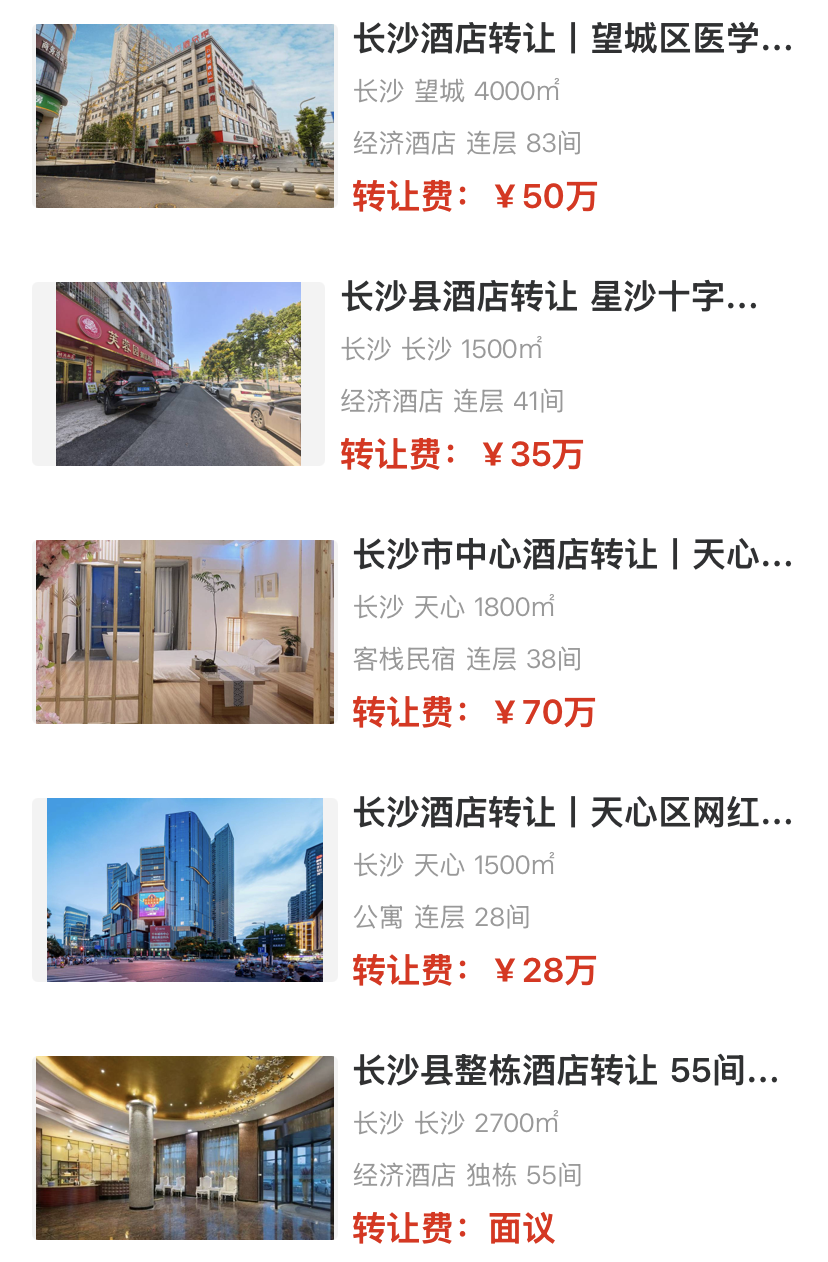Open the 望城区医学 hotel transfer listing
828x1262 pixels.
click(572, 40)
